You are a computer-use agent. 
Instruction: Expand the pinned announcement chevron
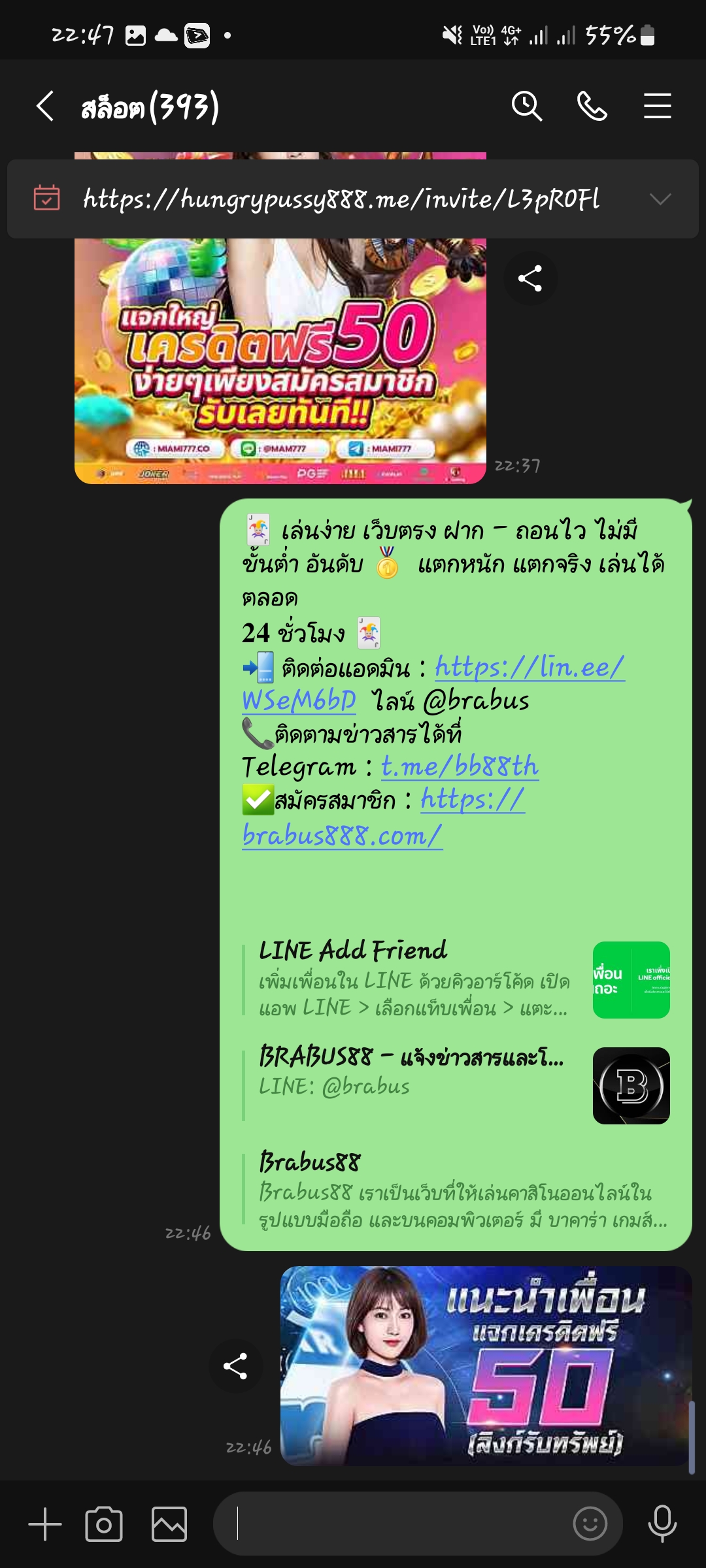[x=660, y=199]
